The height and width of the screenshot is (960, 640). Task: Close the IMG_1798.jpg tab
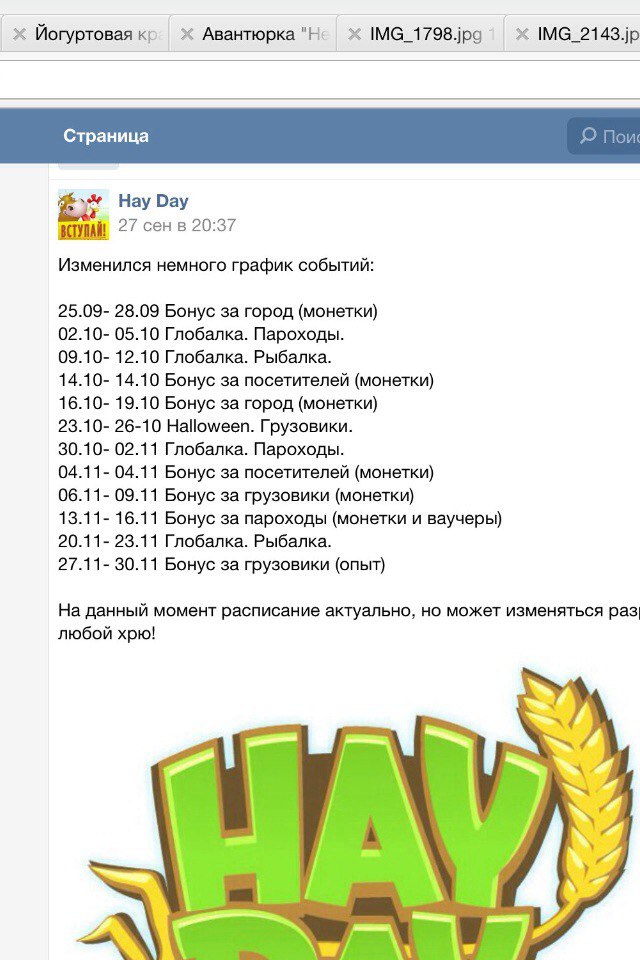(x=354, y=34)
